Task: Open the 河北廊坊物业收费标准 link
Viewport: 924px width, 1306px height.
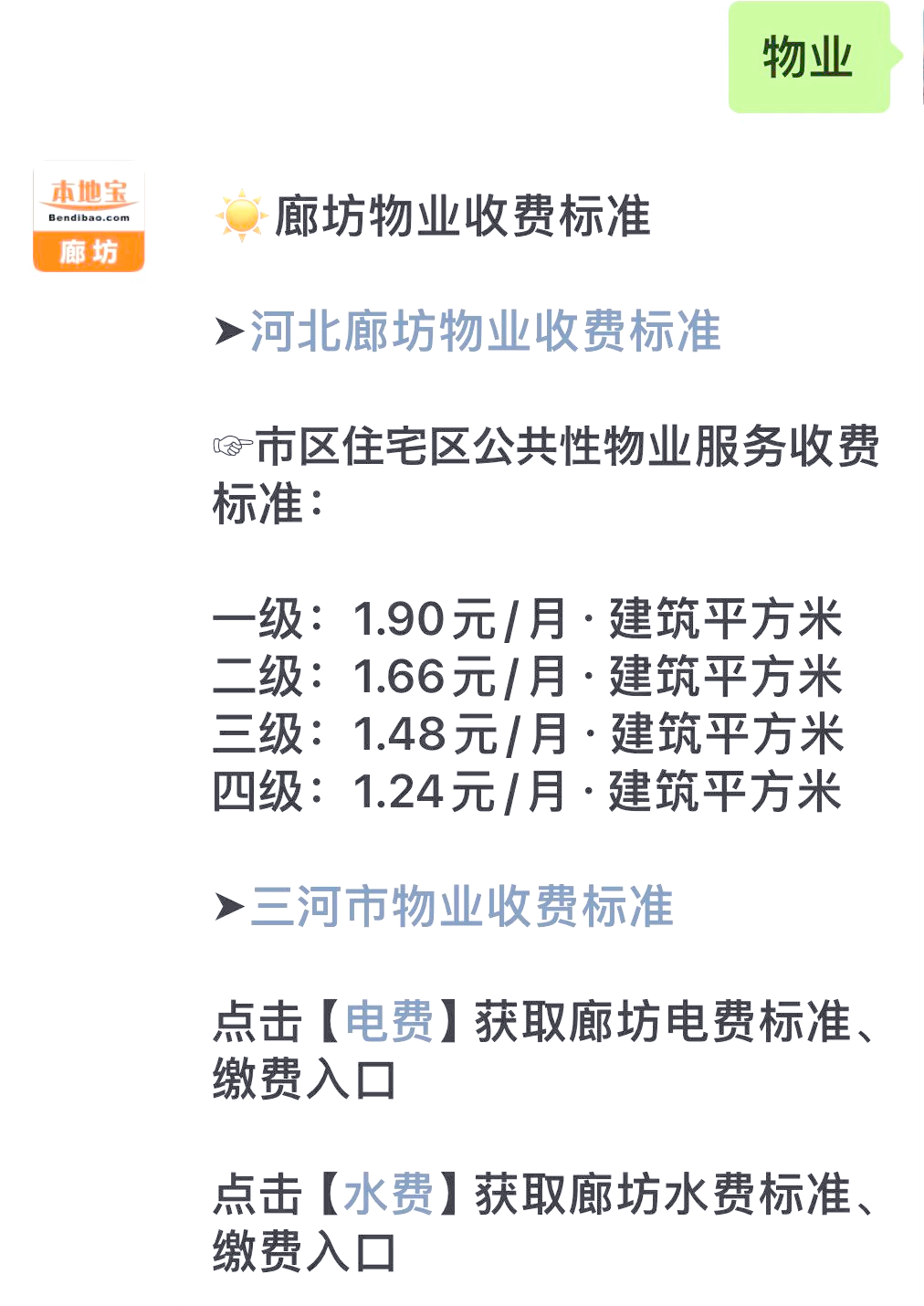Action: click(484, 332)
